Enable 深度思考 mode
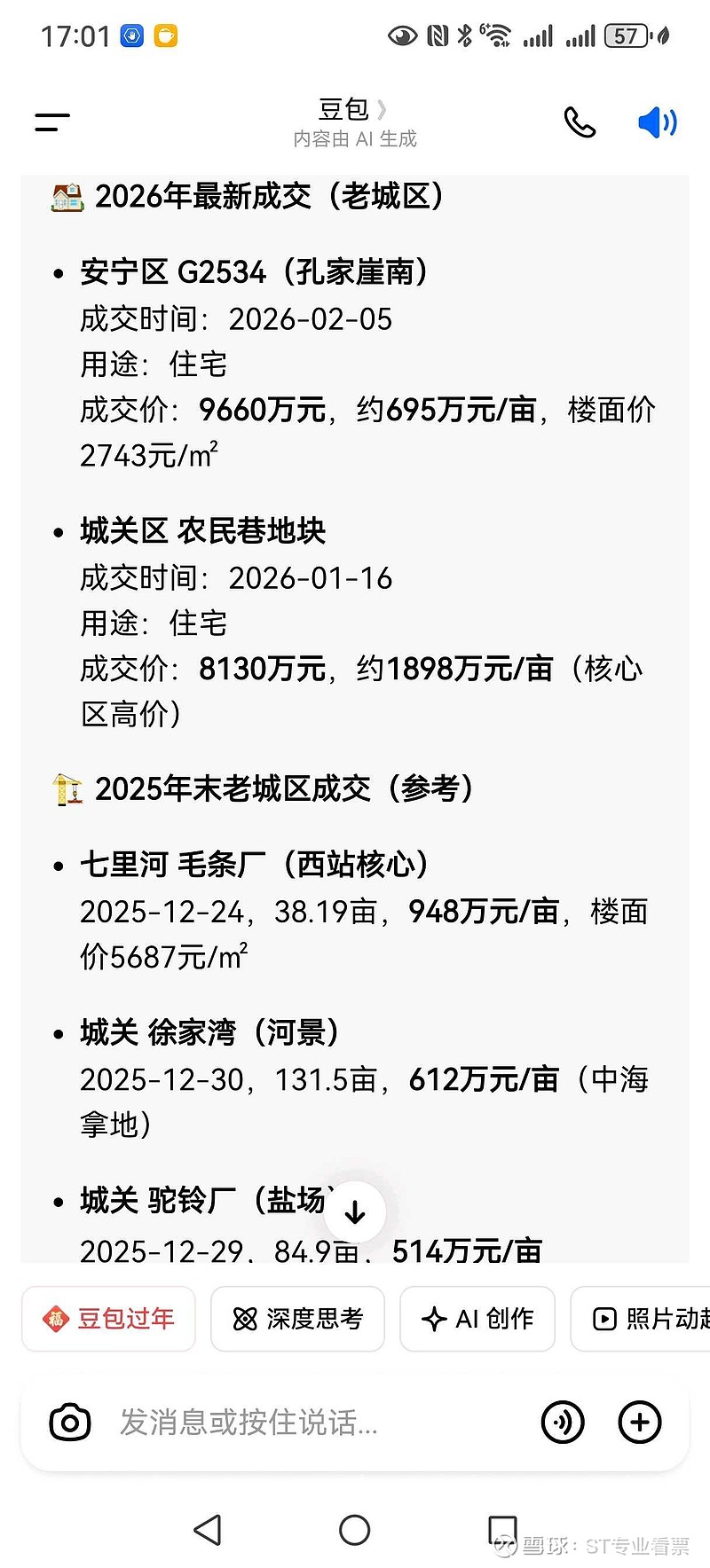The width and height of the screenshot is (710, 1568). (x=297, y=1319)
